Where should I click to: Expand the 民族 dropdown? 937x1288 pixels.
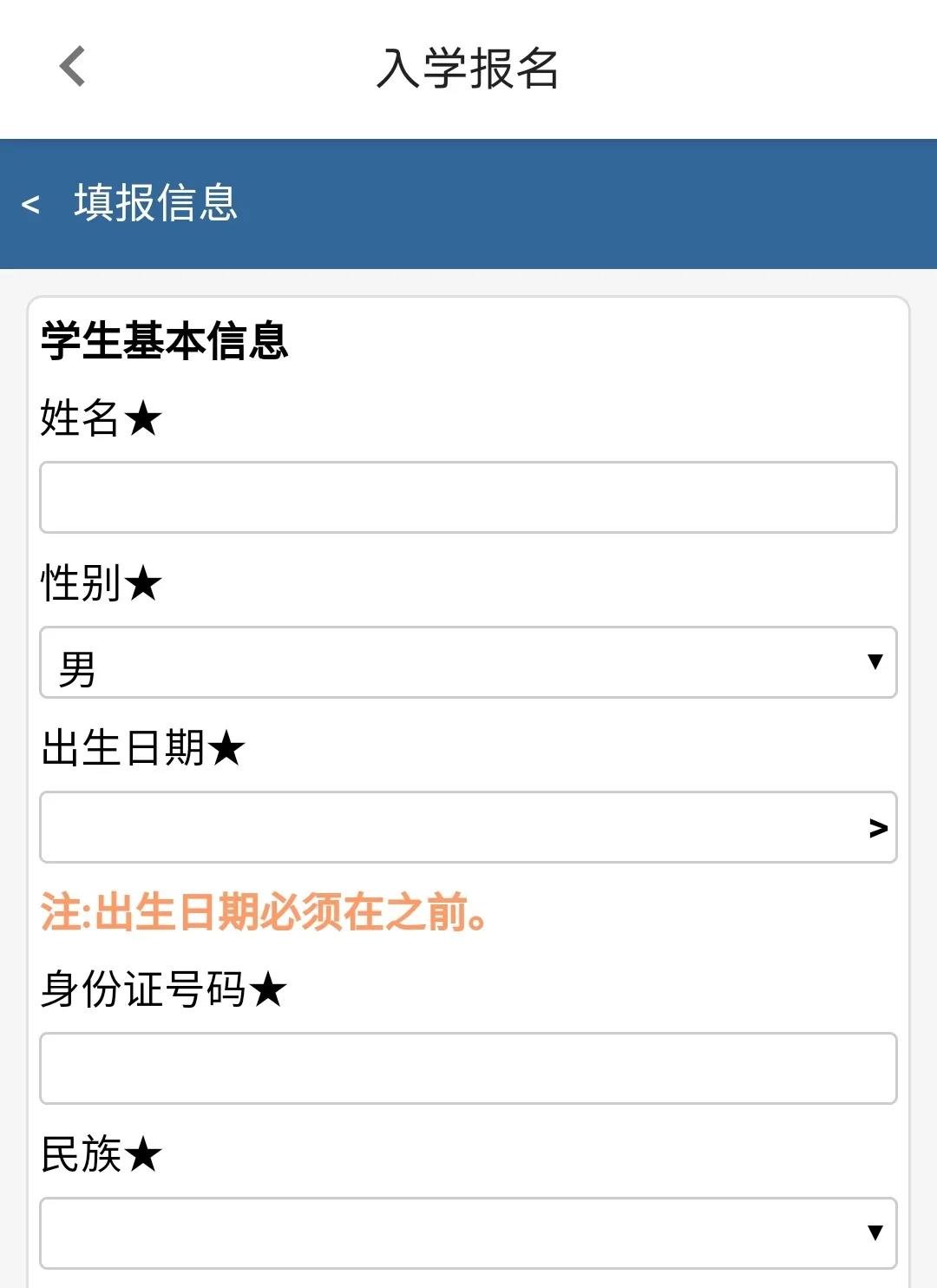[x=468, y=1233]
